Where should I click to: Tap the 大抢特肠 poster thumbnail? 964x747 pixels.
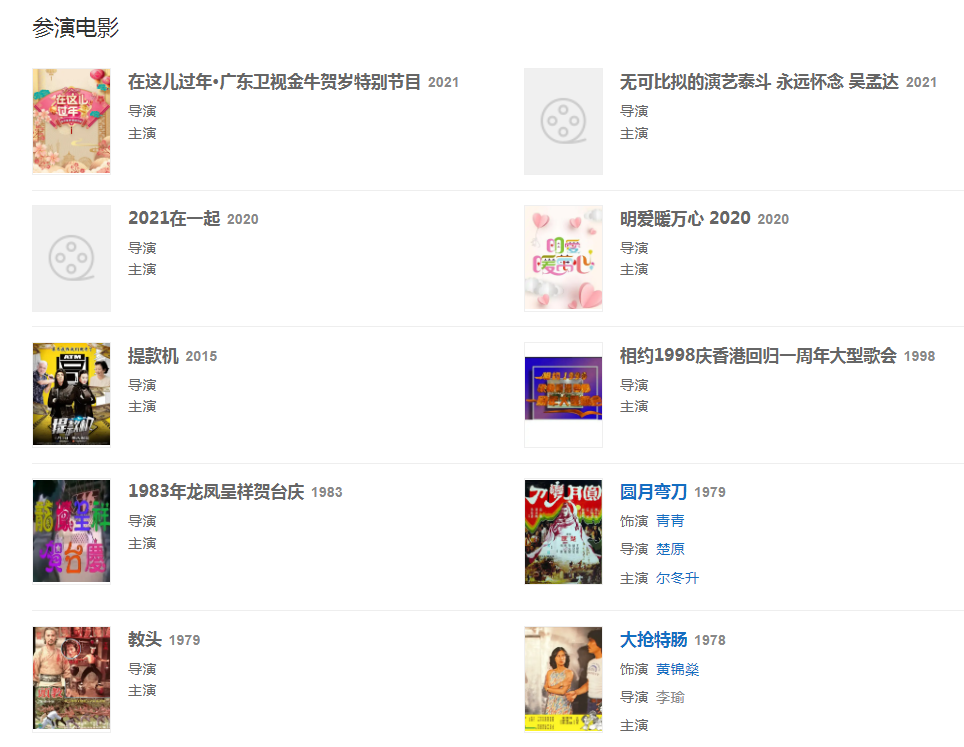563,679
